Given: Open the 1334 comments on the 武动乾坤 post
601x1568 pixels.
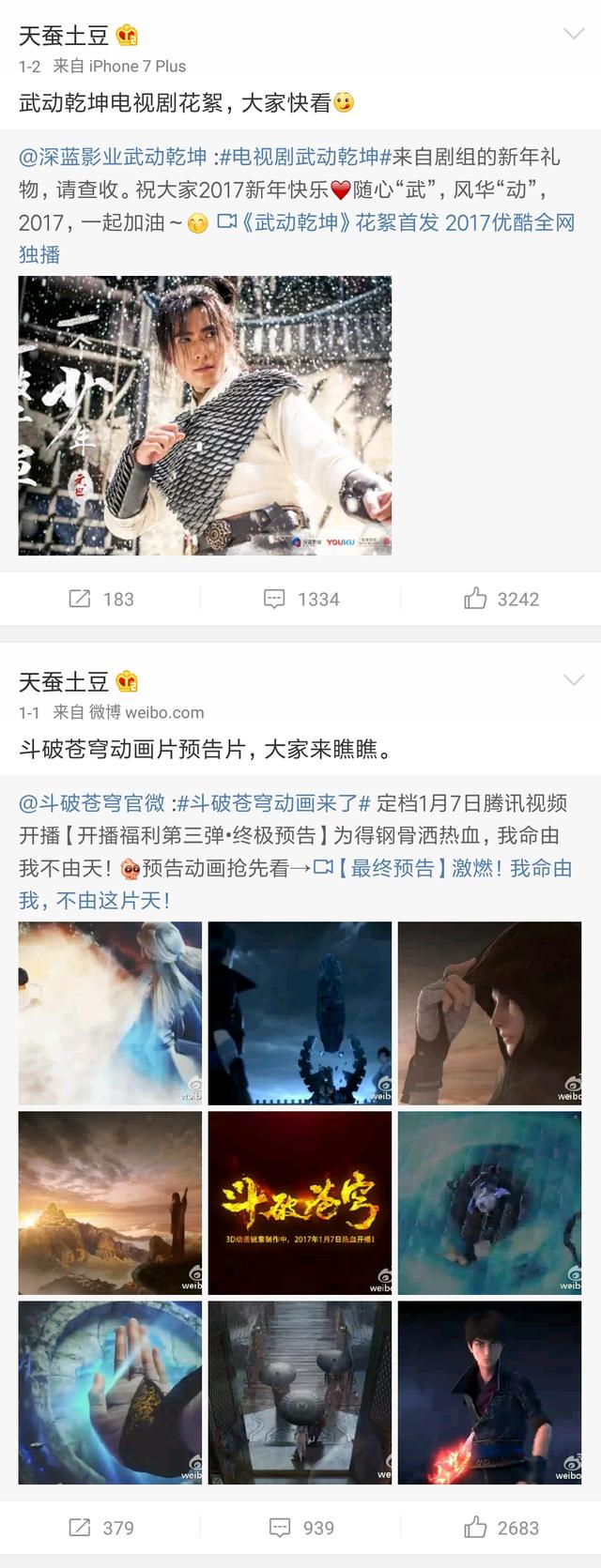Looking at the screenshot, I should pyautogui.click(x=301, y=599).
